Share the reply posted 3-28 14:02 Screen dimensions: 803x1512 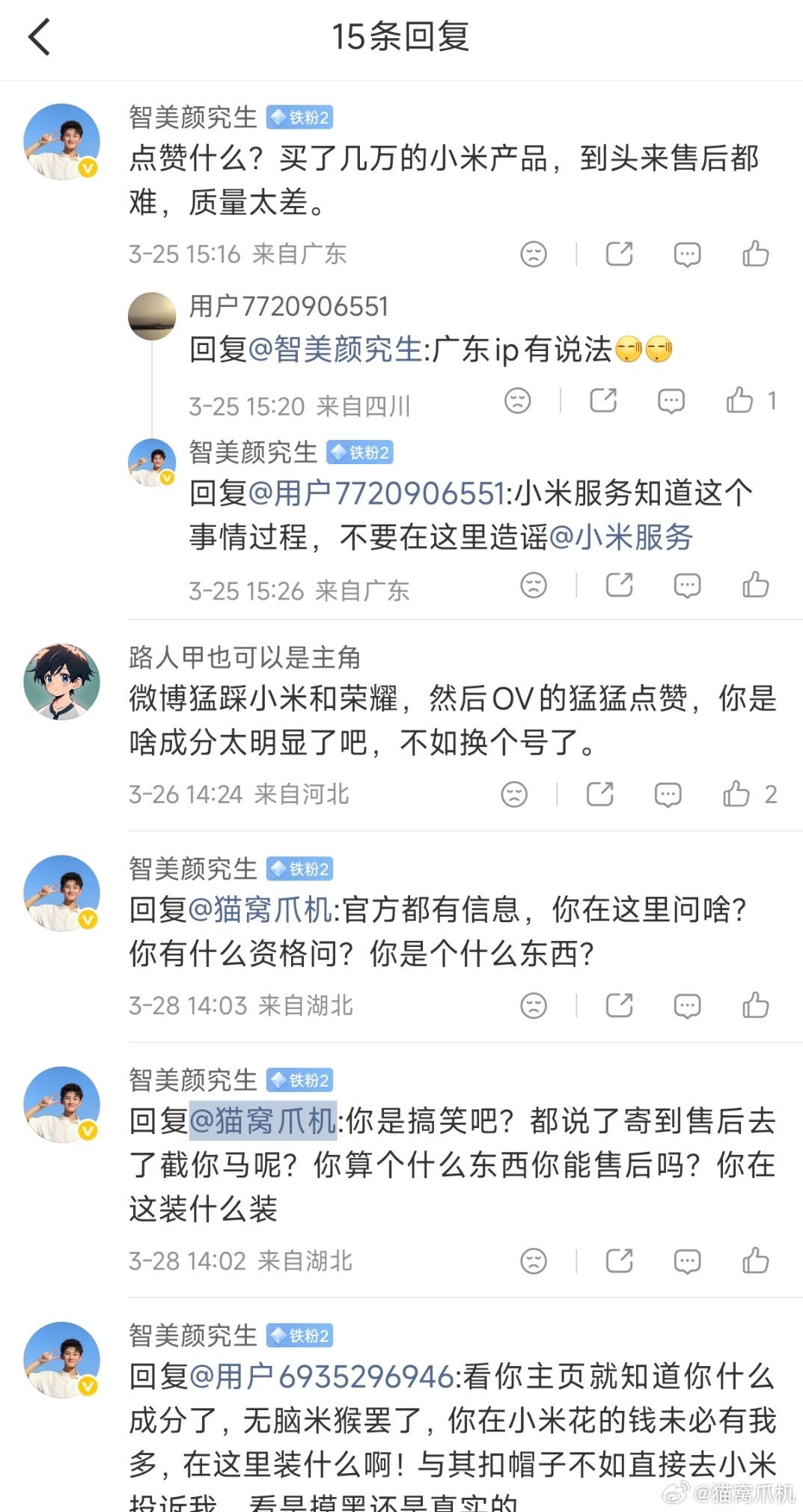(x=619, y=1260)
